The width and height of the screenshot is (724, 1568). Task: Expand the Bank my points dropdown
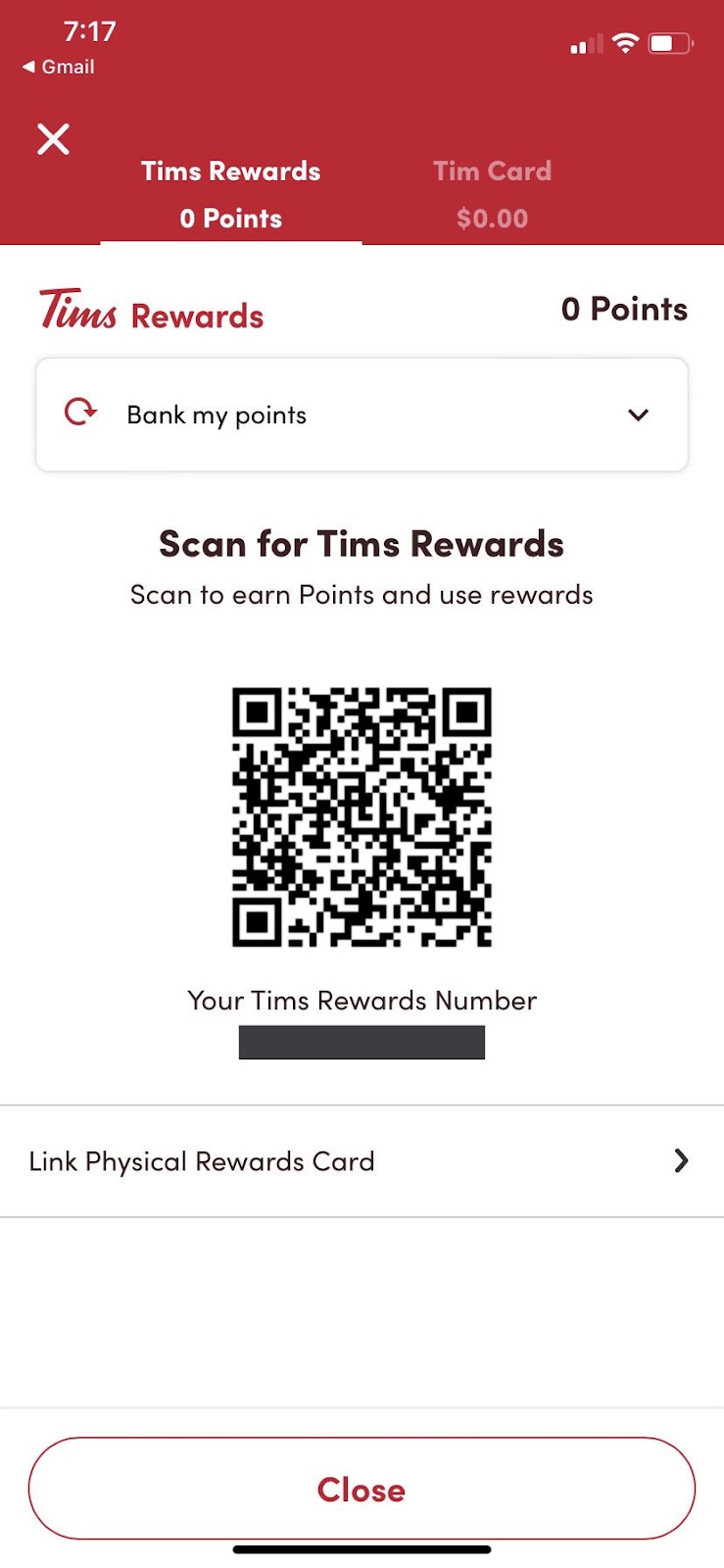pyautogui.click(x=362, y=416)
